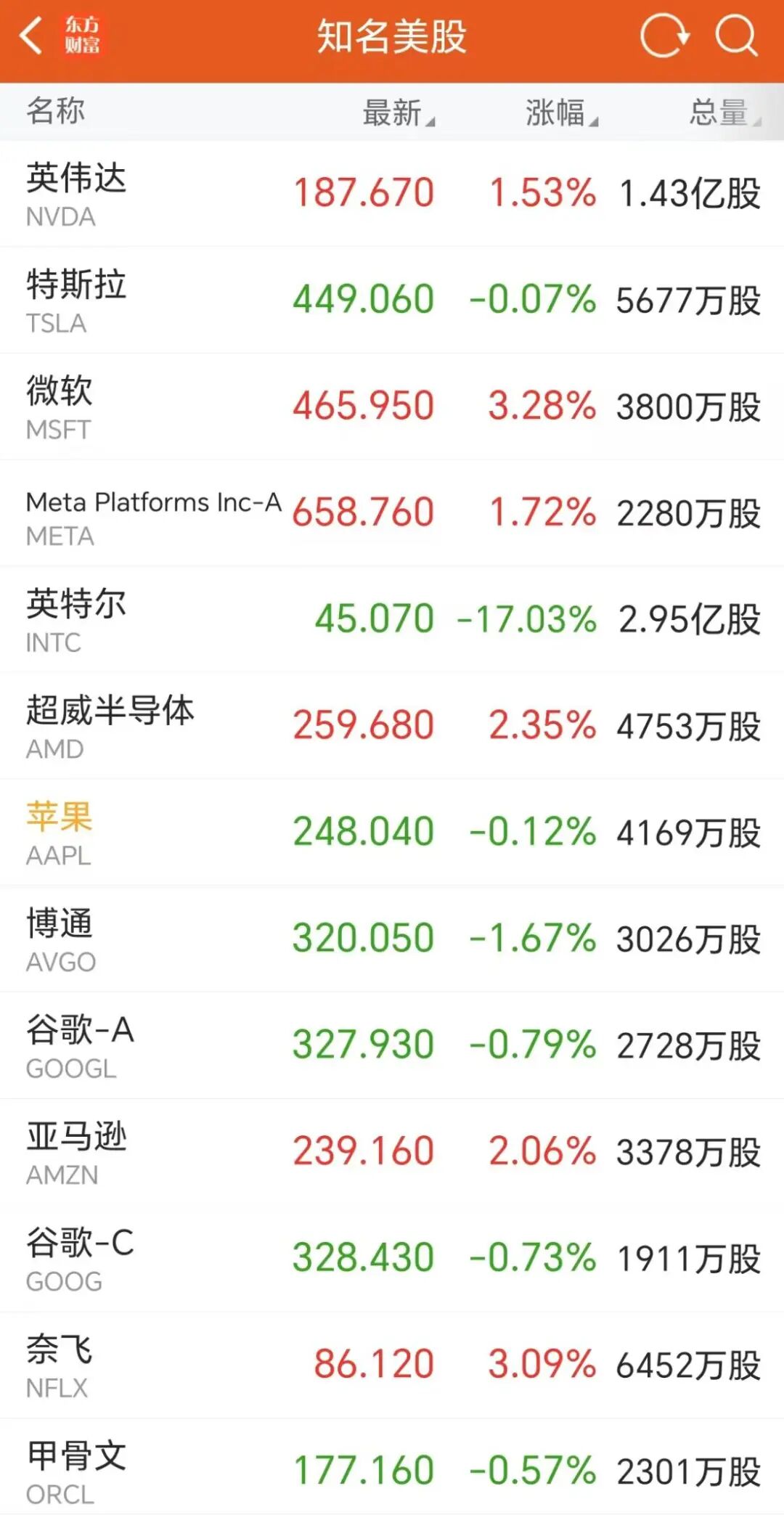Screen dimensions: 784x1515
Task: Open 超威半导体 AMD details
Action: (x=392, y=726)
